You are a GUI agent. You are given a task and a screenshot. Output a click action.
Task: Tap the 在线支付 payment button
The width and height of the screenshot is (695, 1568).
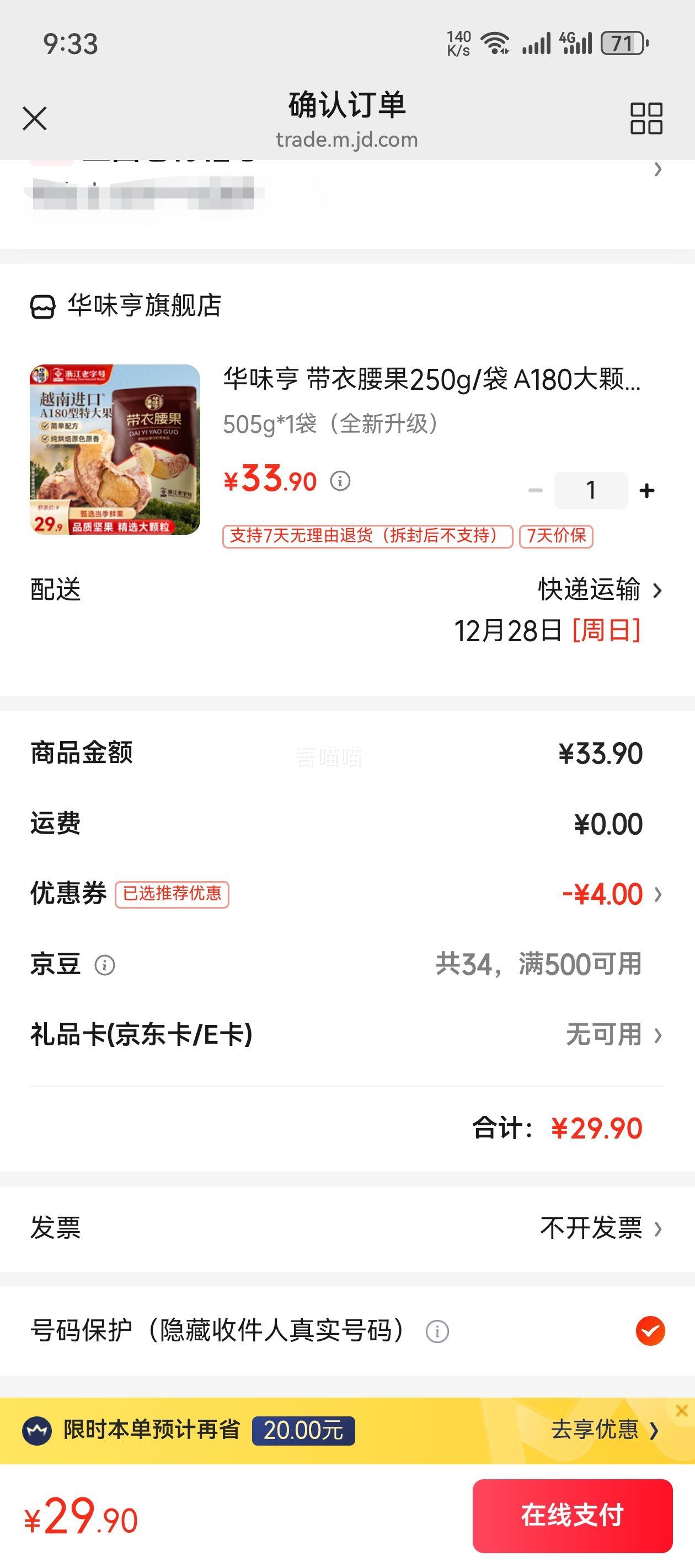574,1517
